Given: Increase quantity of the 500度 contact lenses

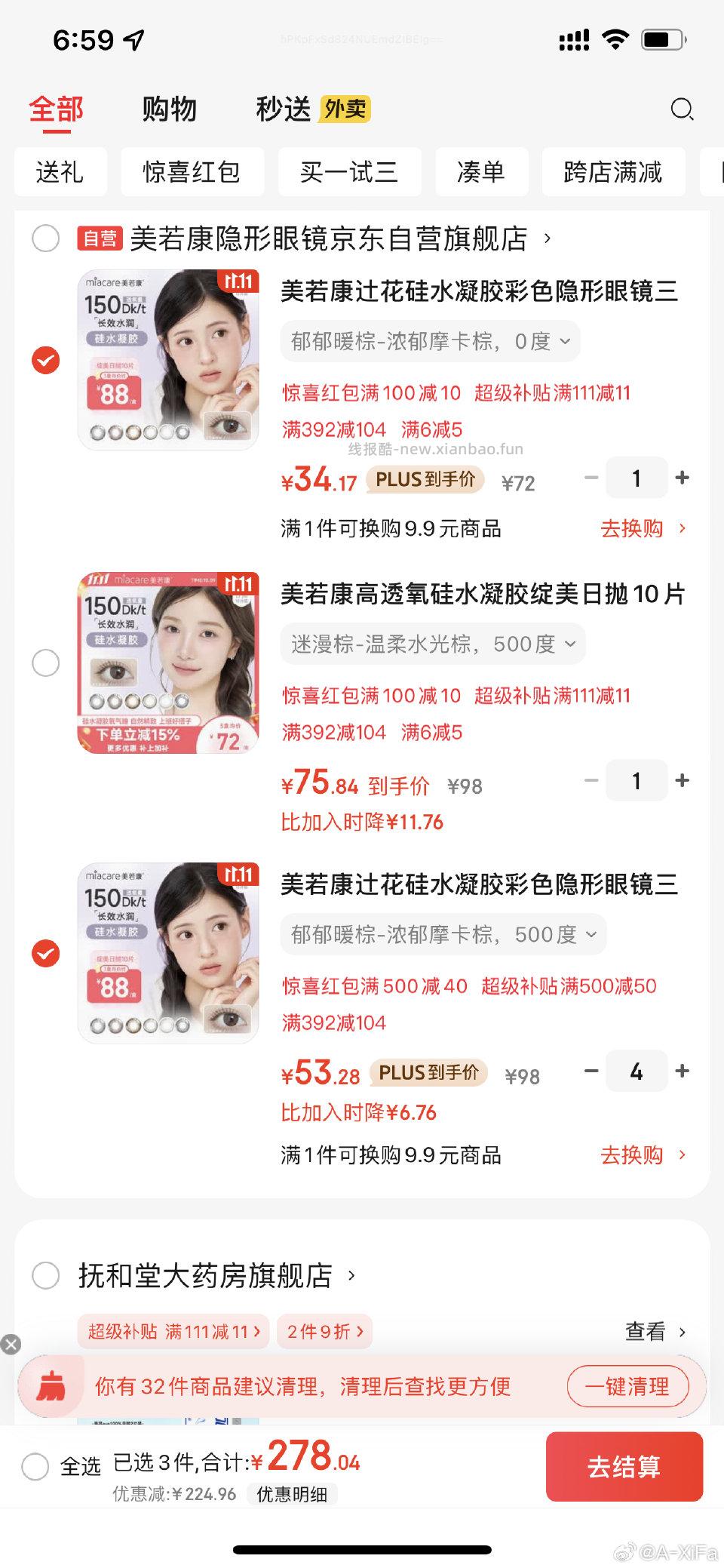Looking at the screenshot, I should tap(682, 1071).
